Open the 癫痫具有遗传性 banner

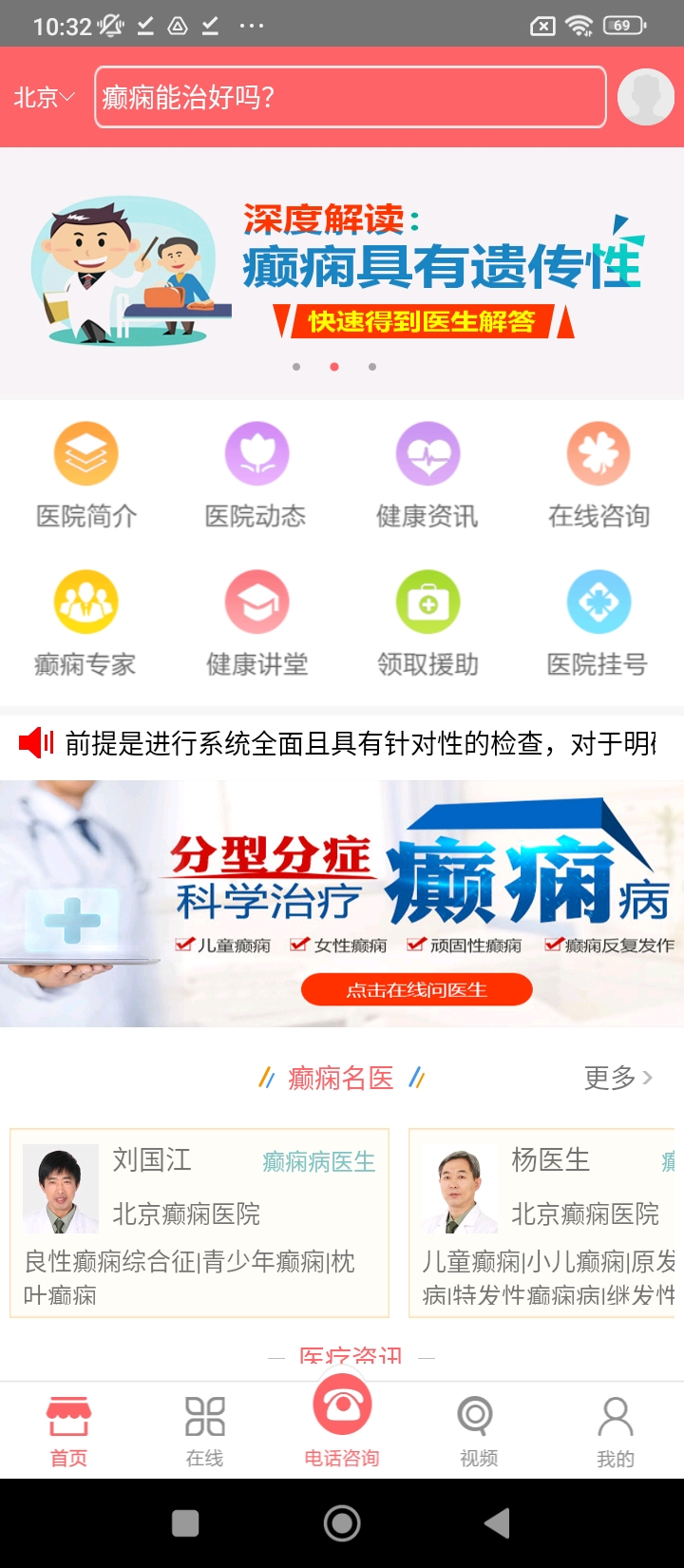click(342, 271)
